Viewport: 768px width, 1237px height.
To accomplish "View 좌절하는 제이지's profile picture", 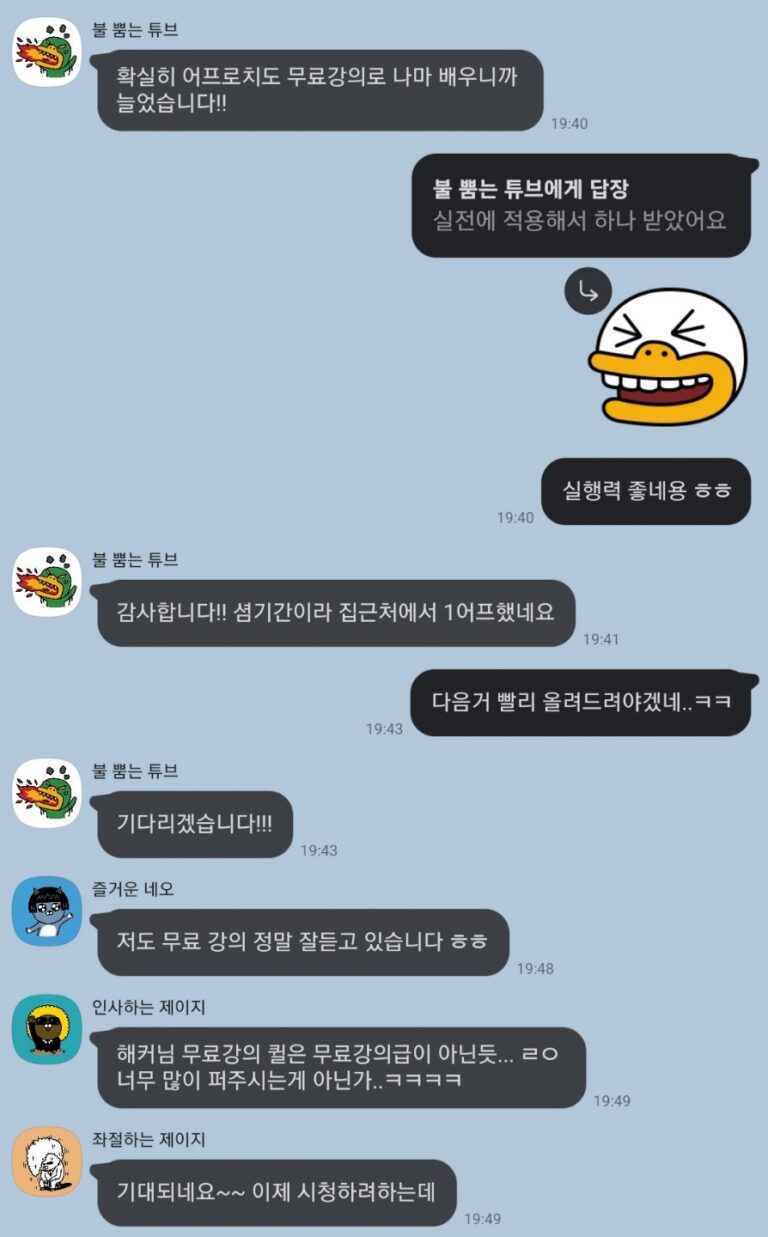I will [x=47, y=1161].
